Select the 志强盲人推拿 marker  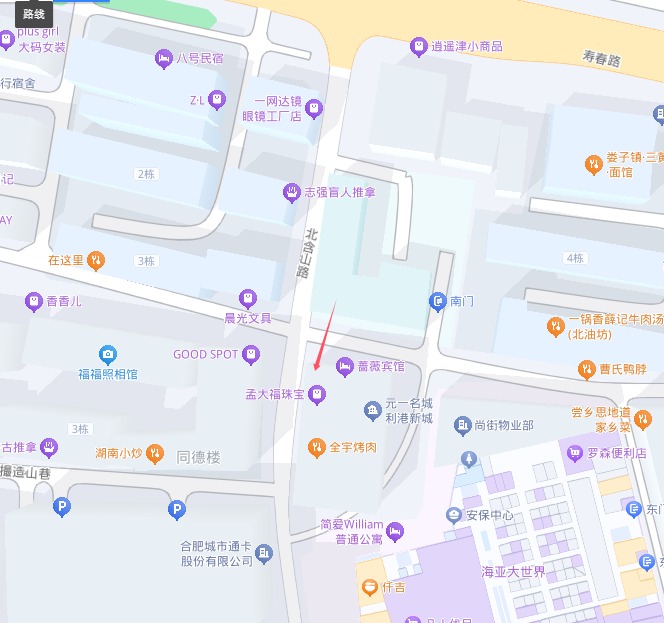coord(291,191)
